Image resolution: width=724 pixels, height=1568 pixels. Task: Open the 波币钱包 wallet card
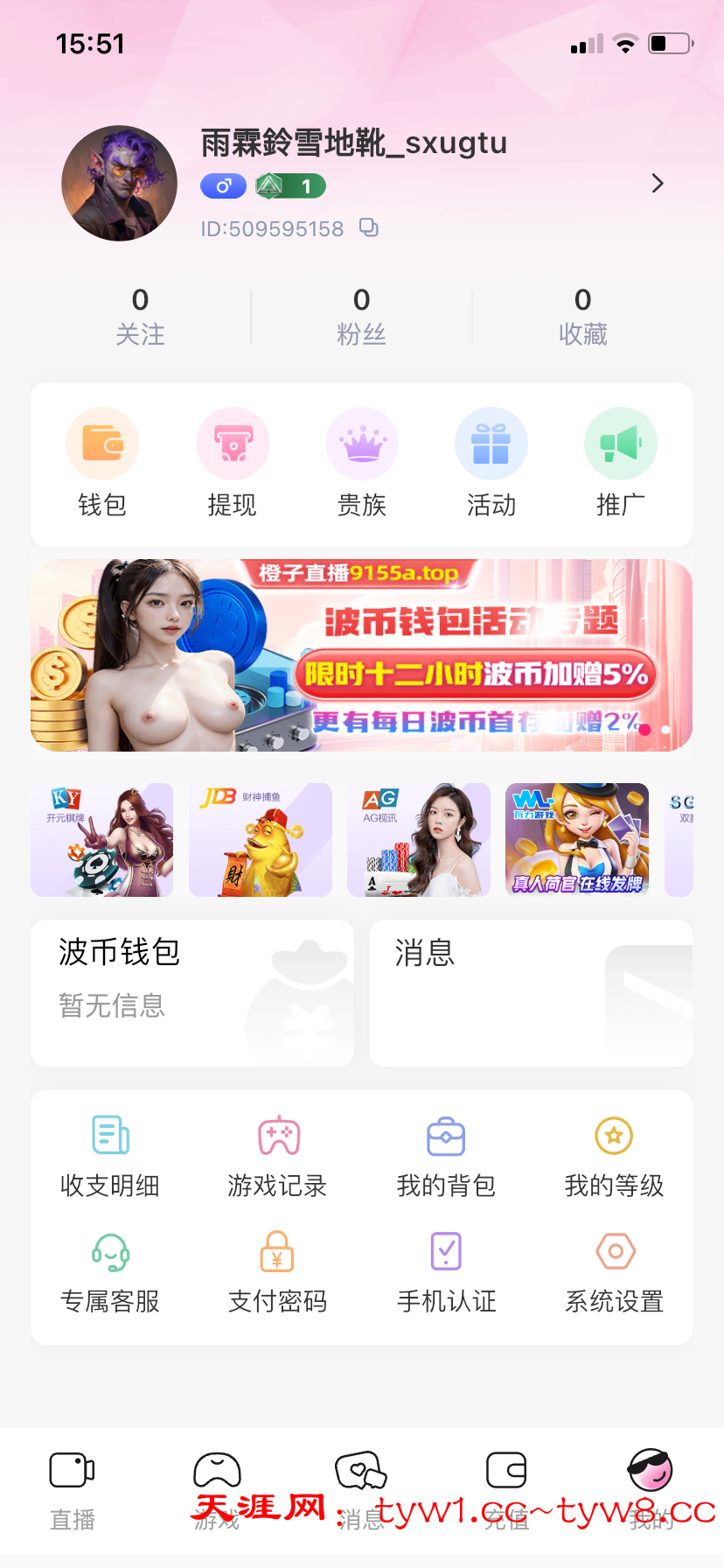coord(191,993)
